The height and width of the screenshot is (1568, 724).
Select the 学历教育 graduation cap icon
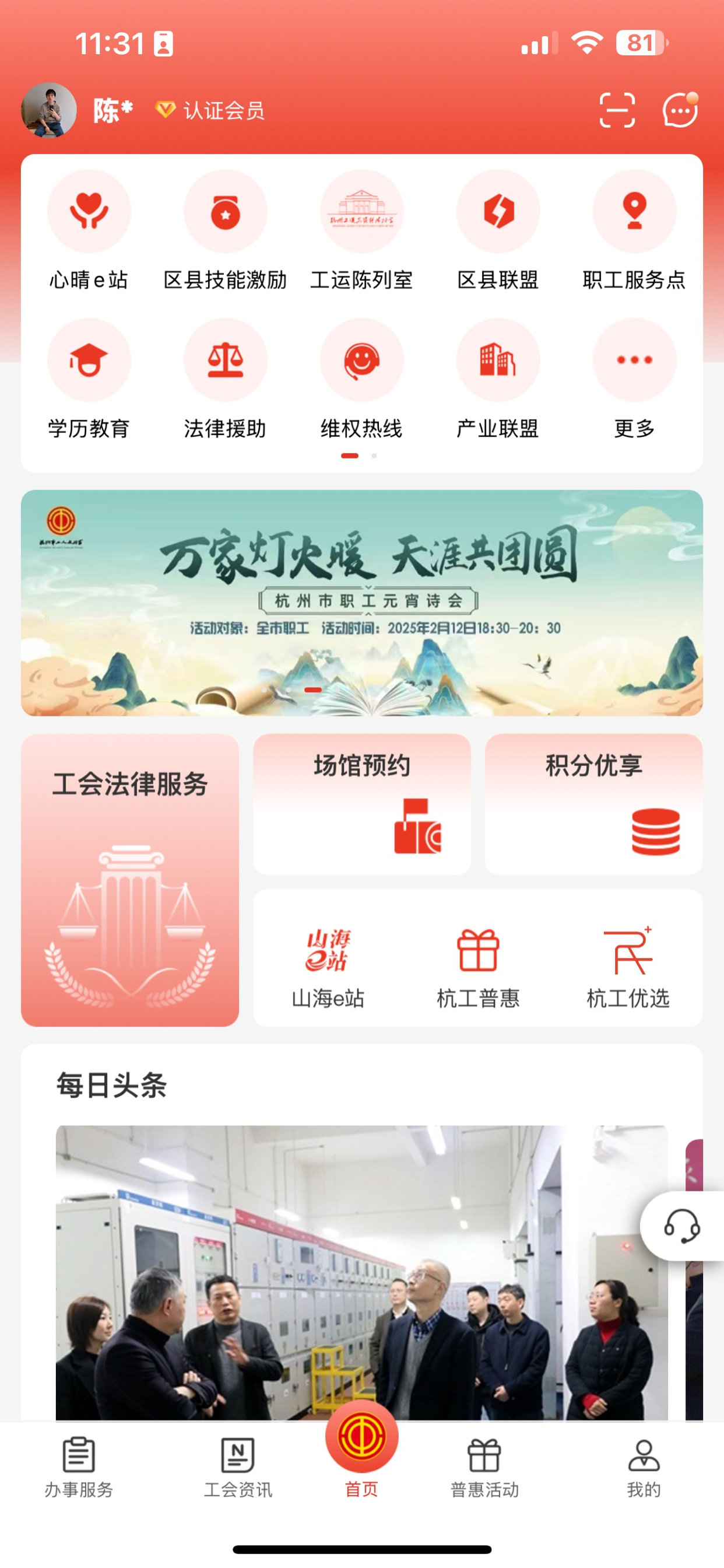pos(89,360)
